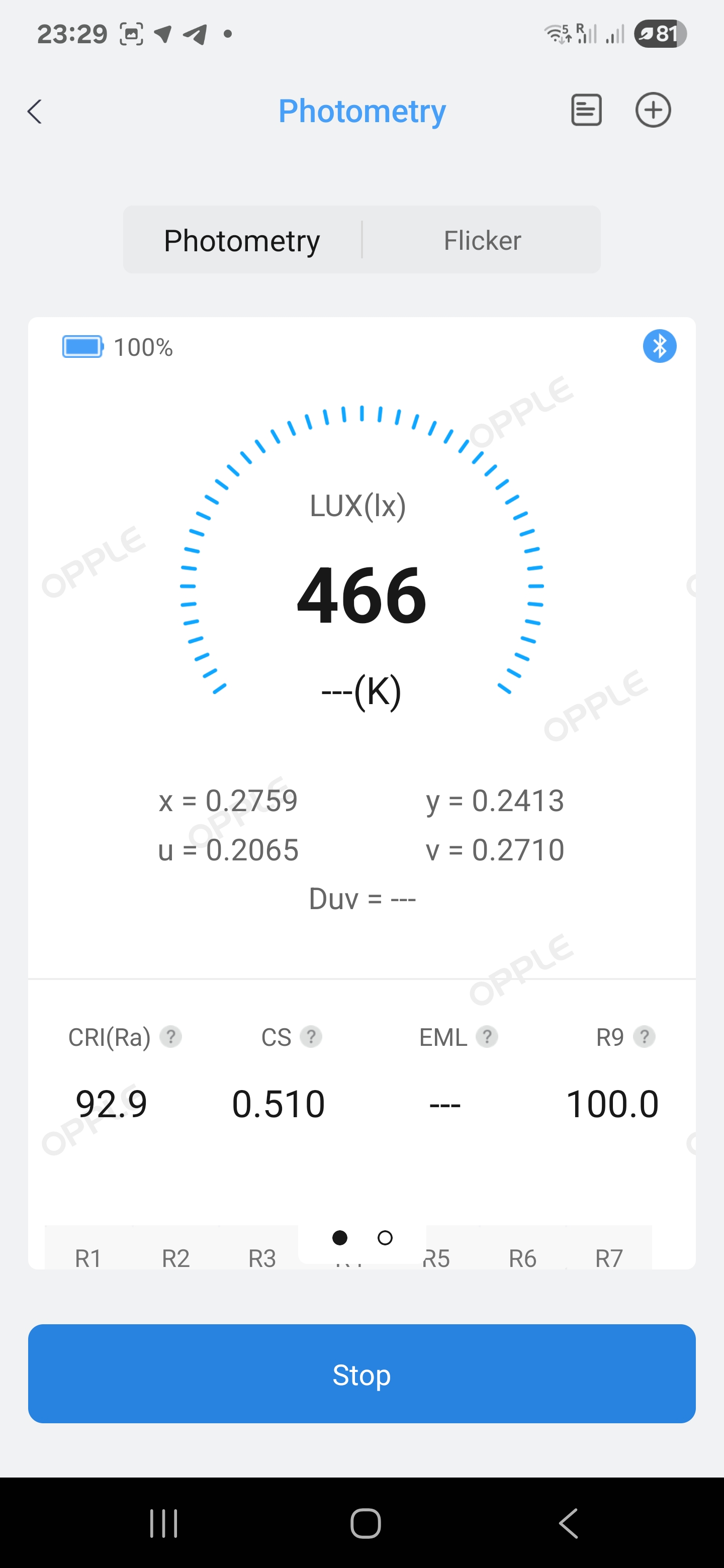
Task: Go back using the top-left arrow
Action: coord(35,112)
